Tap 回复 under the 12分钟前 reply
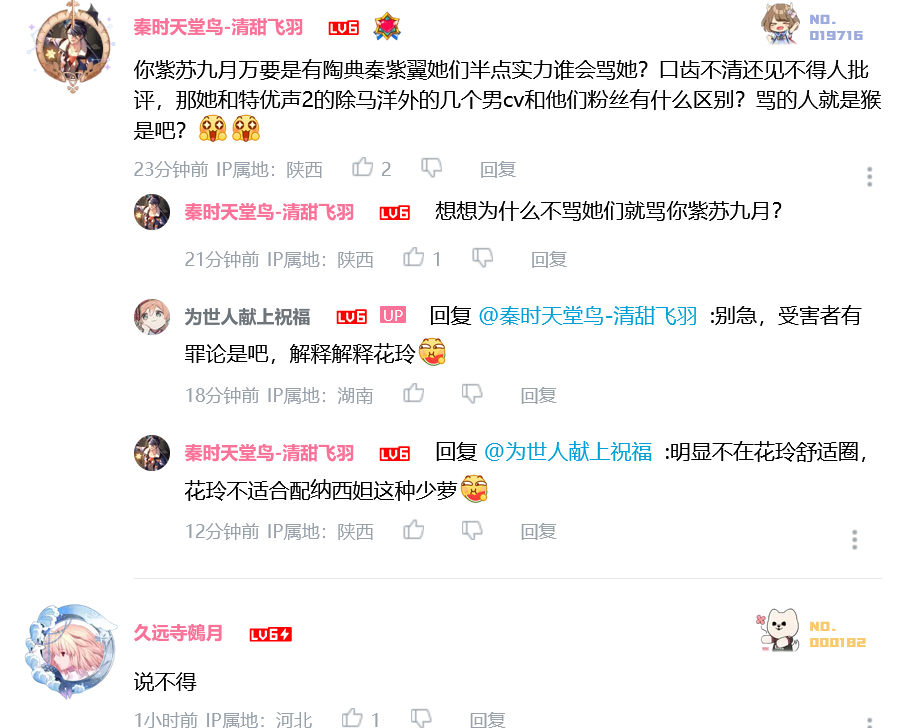 (x=538, y=531)
